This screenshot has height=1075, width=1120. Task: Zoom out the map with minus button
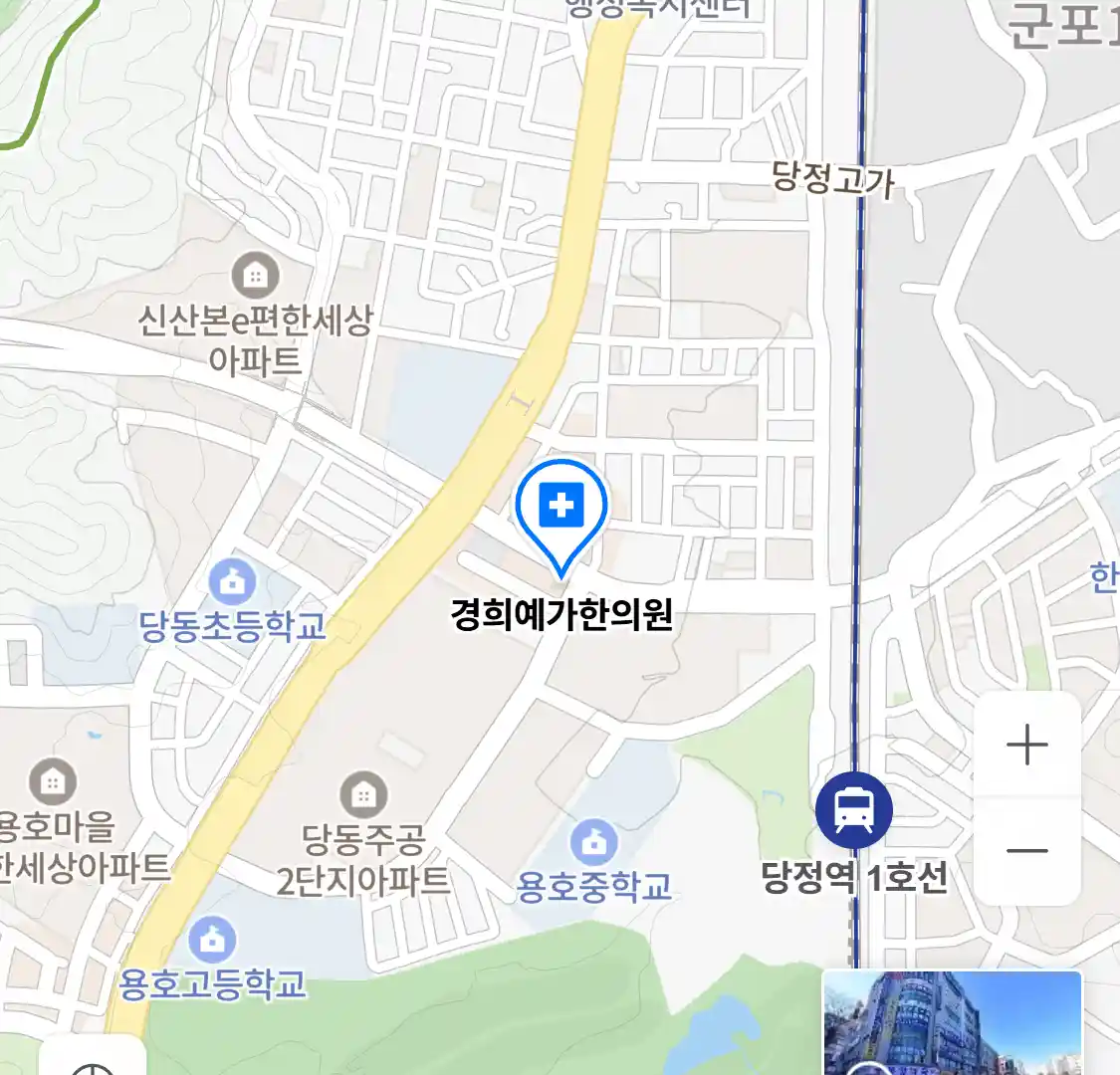(x=1026, y=851)
